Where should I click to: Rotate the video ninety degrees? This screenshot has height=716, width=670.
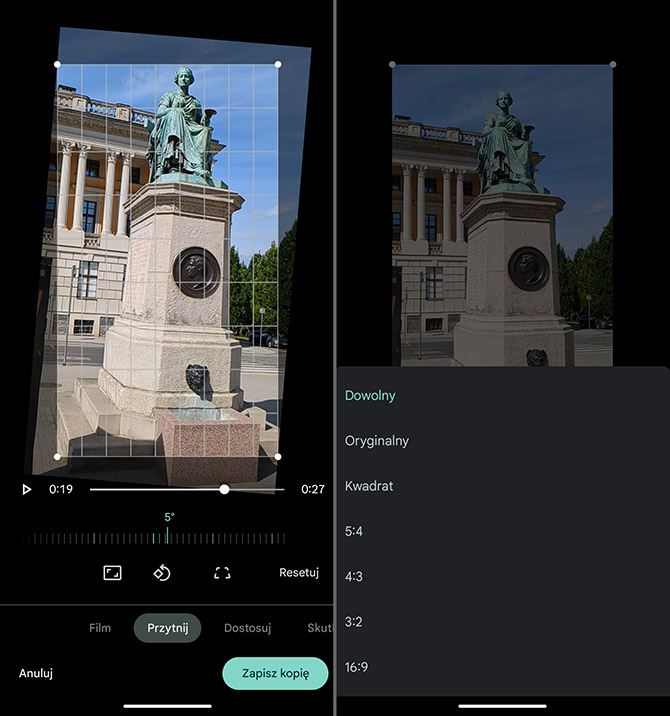click(162, 573)
